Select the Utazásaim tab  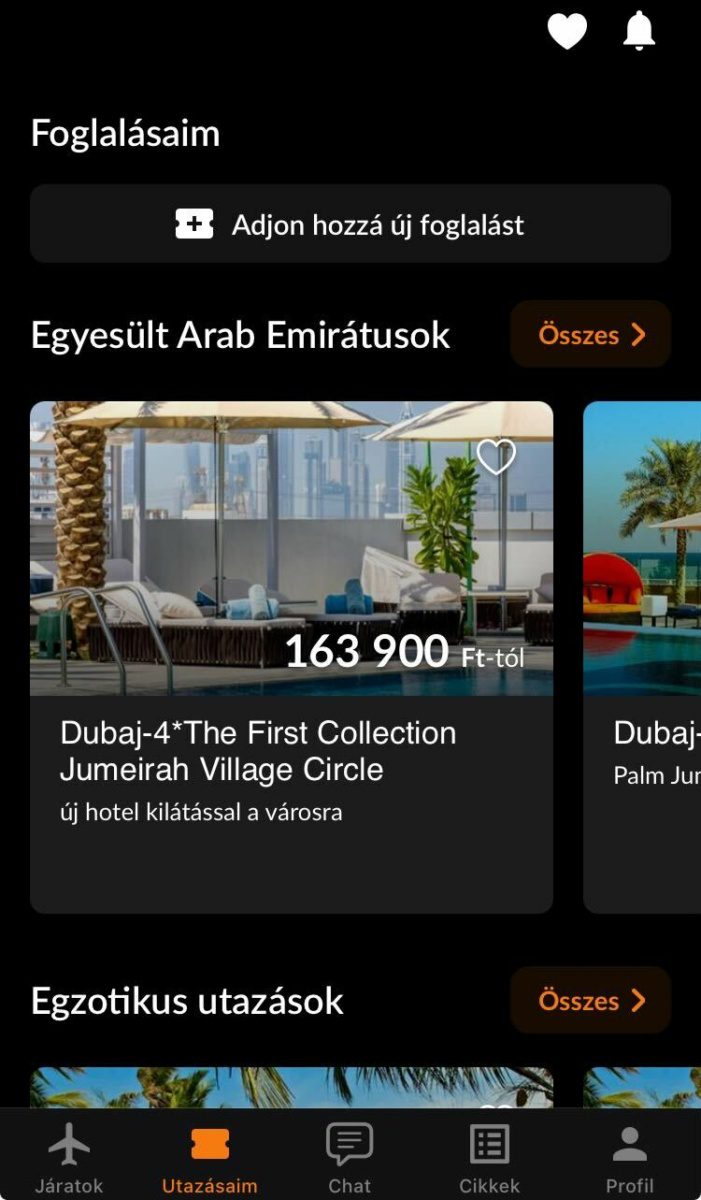tap(210, 1157)
